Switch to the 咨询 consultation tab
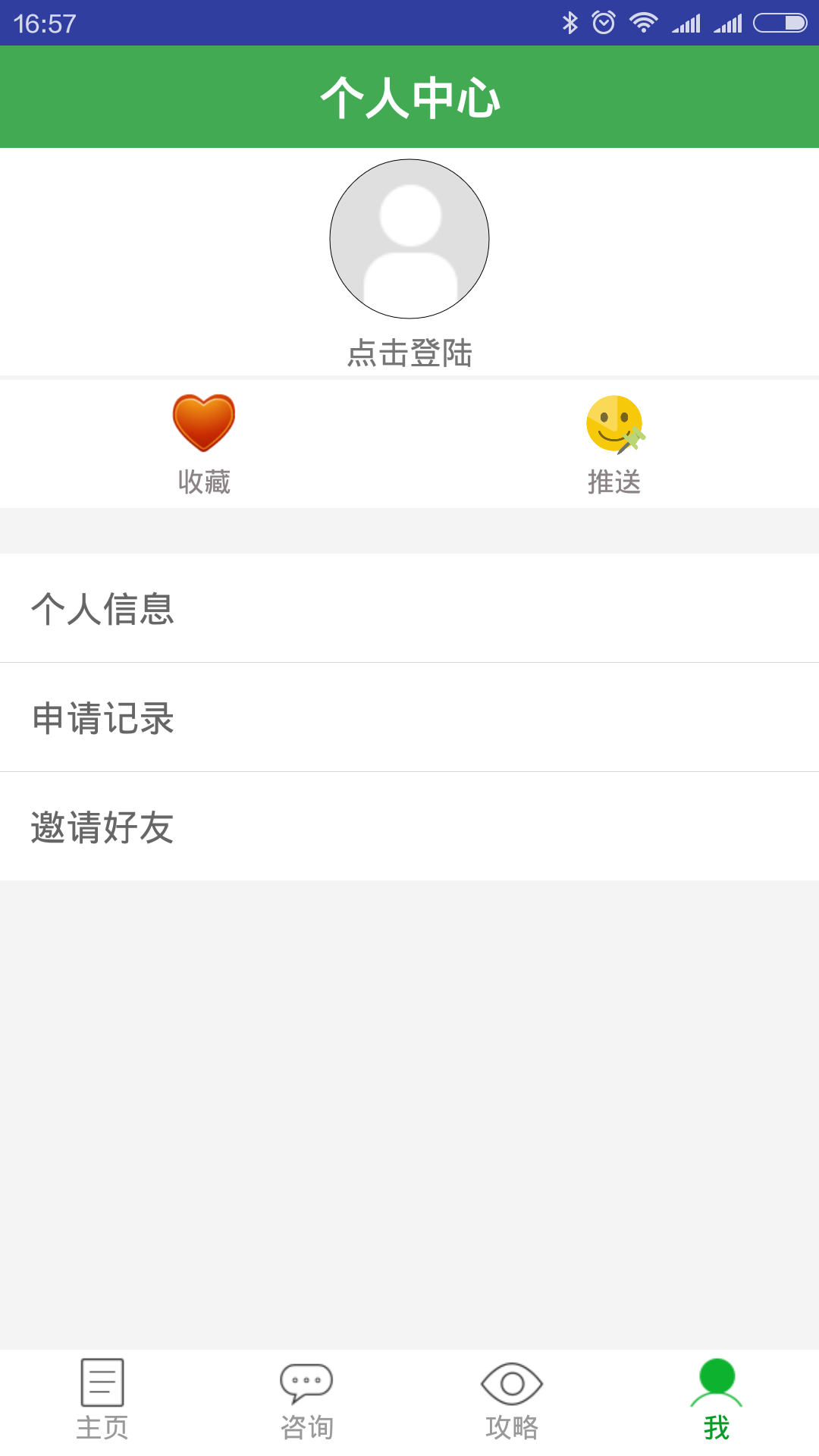 [x=307, y=1400]
